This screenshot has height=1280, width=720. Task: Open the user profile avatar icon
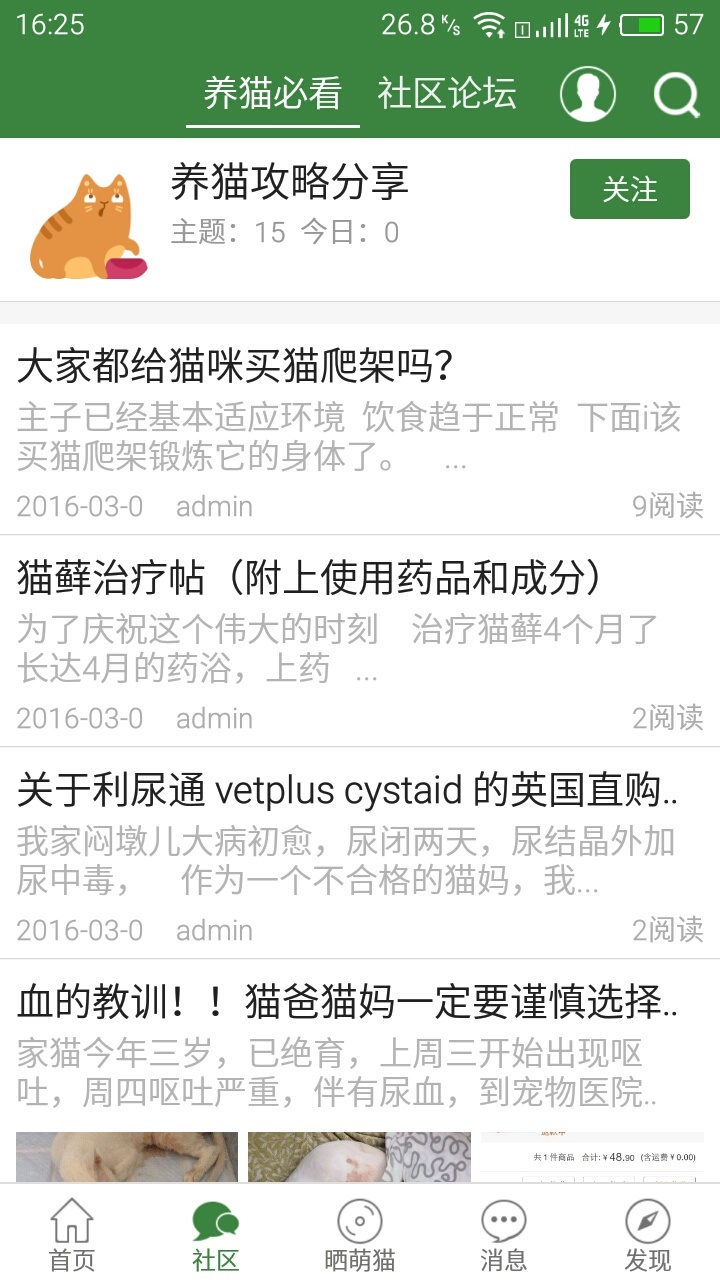coord(588,93)
